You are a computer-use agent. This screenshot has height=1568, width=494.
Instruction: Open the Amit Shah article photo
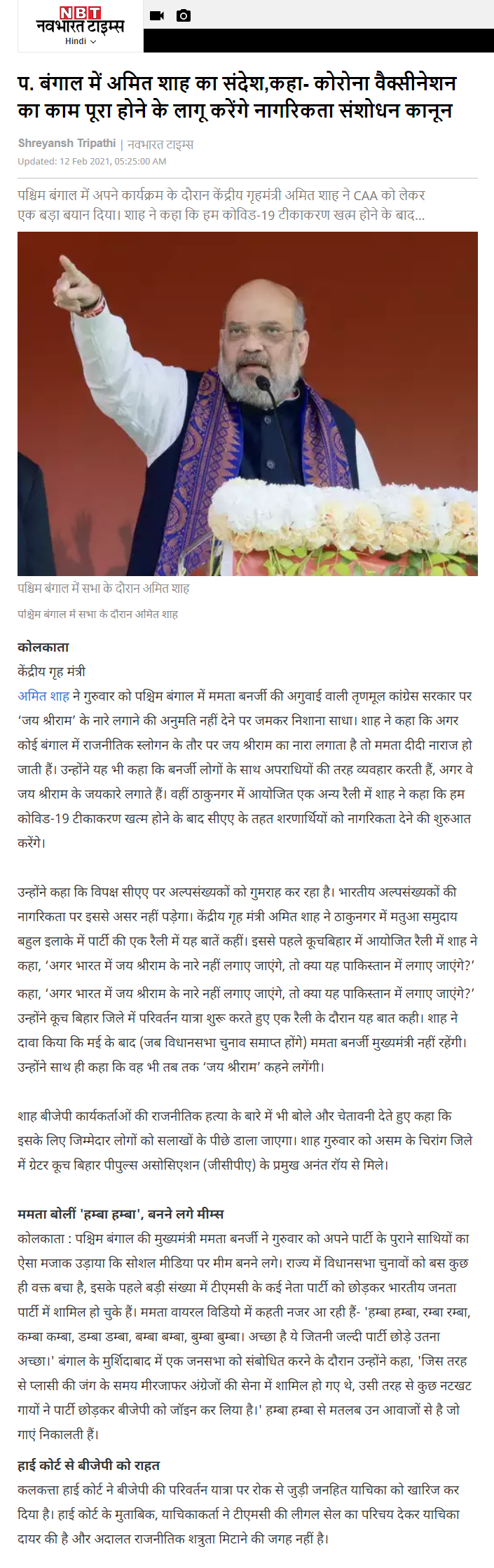247,403
